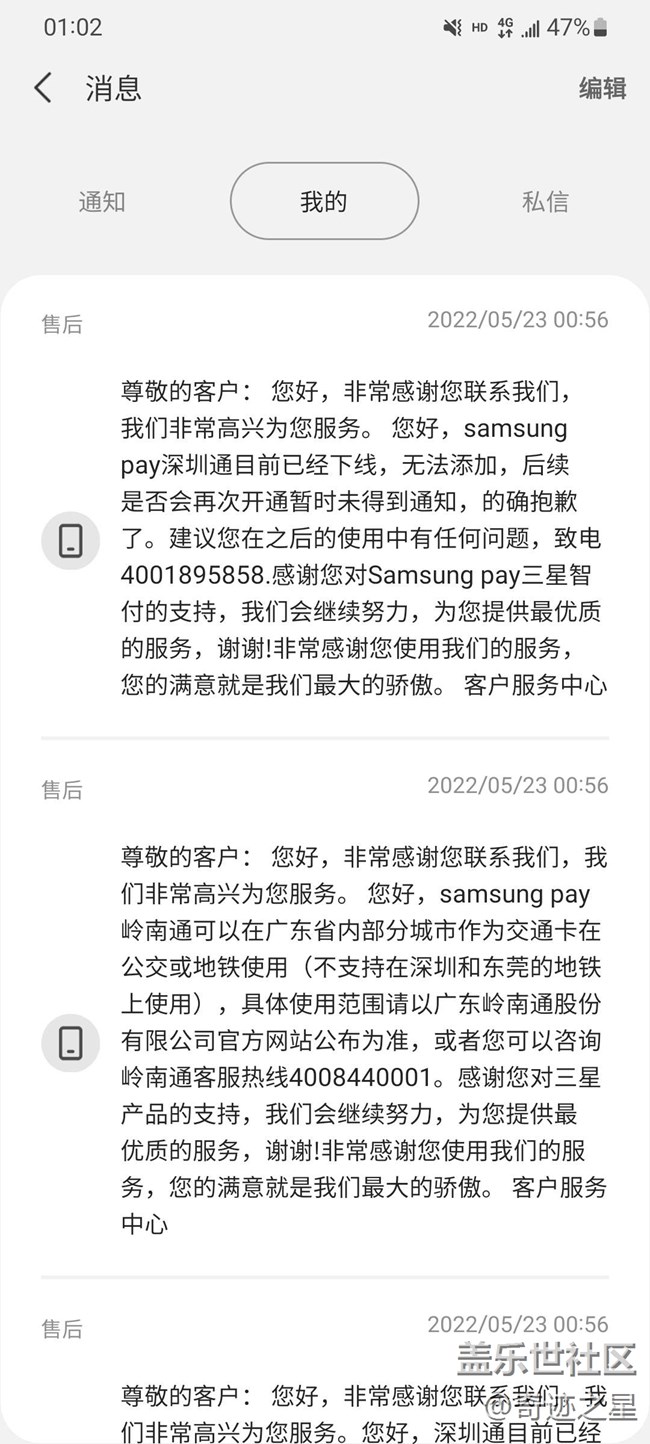Switch to the 私信 tab
The image size is (650, 1444).
pos(545,201)
